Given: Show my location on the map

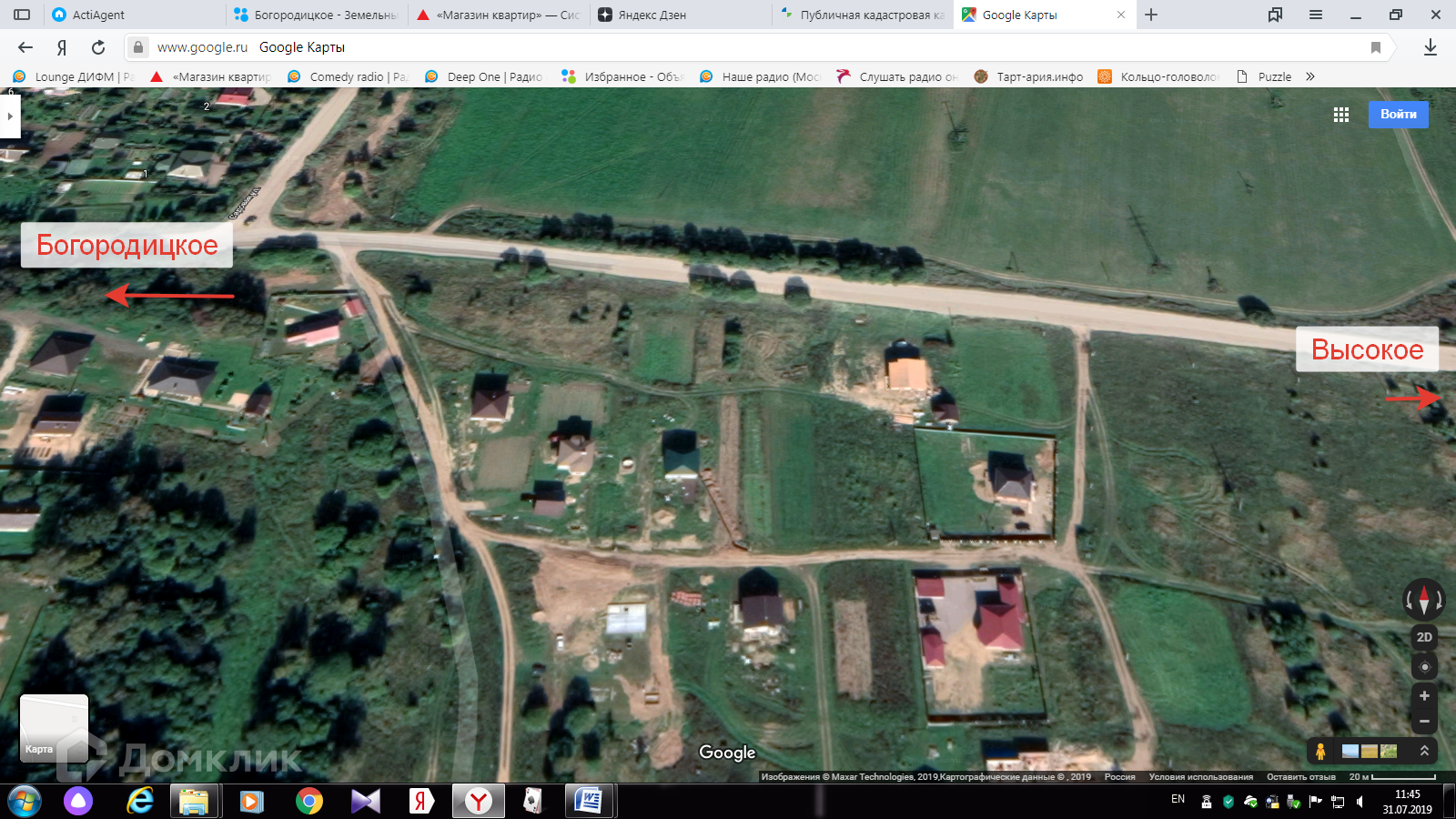Looking at the screenshot, I should click(1424, 667).
